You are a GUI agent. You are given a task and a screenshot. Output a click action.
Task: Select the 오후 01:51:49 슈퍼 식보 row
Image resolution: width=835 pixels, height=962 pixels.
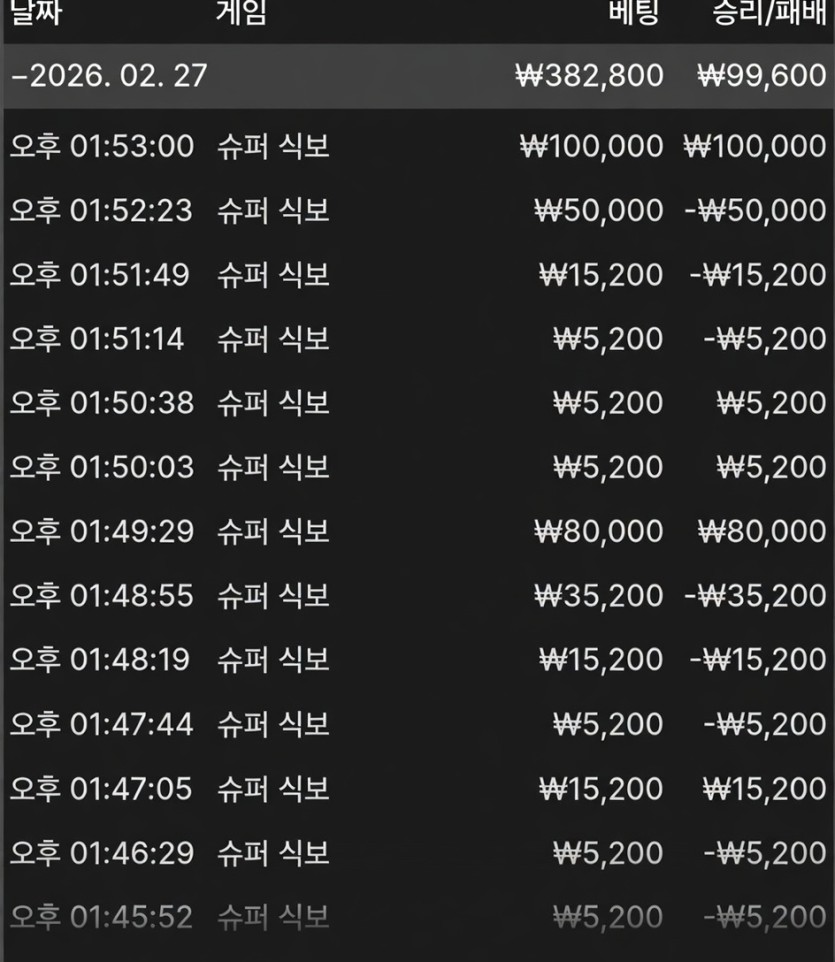(417, 275)
